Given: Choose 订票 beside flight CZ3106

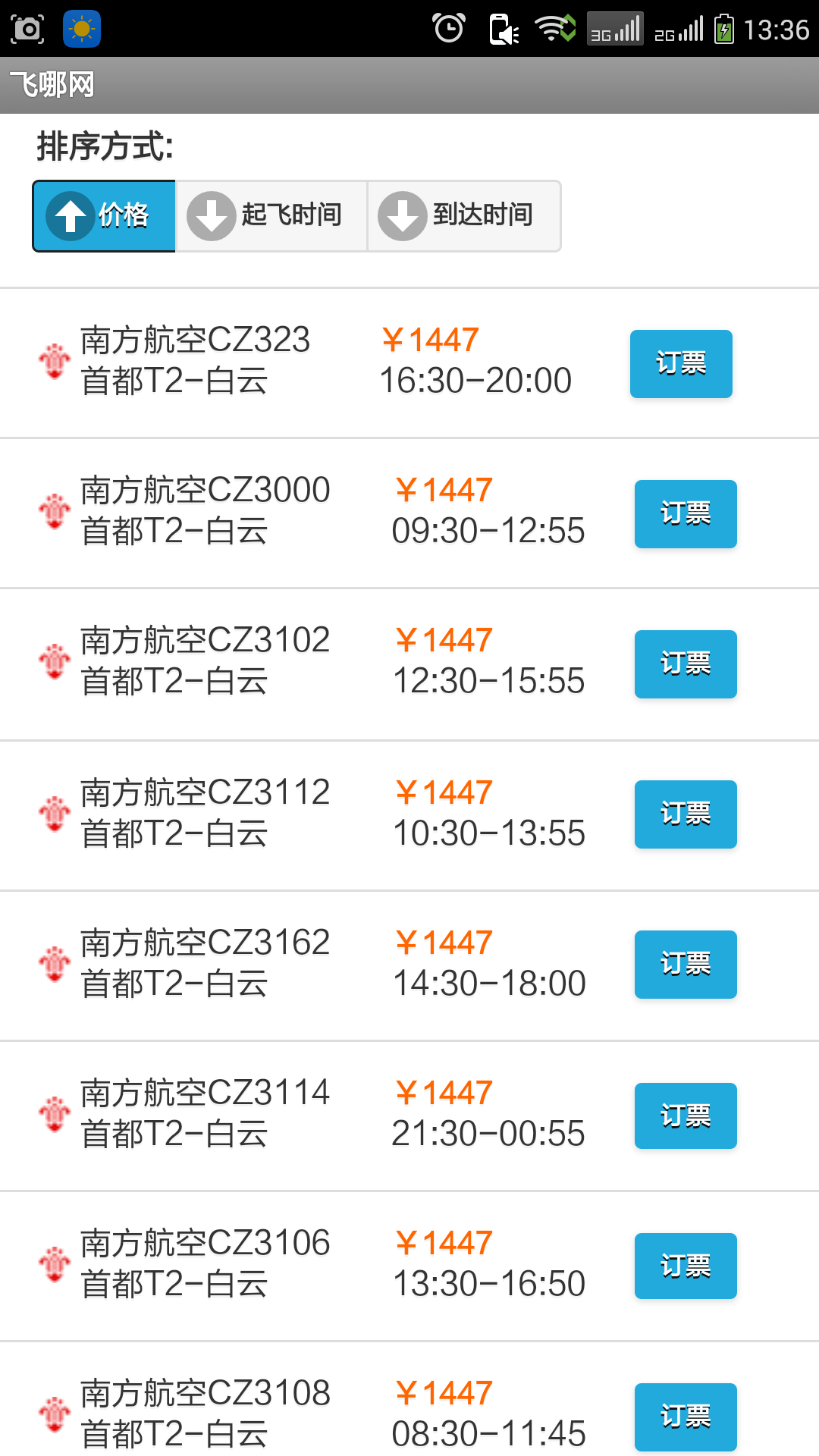Looking at the screenshot, I should (x=685, y=1266).
